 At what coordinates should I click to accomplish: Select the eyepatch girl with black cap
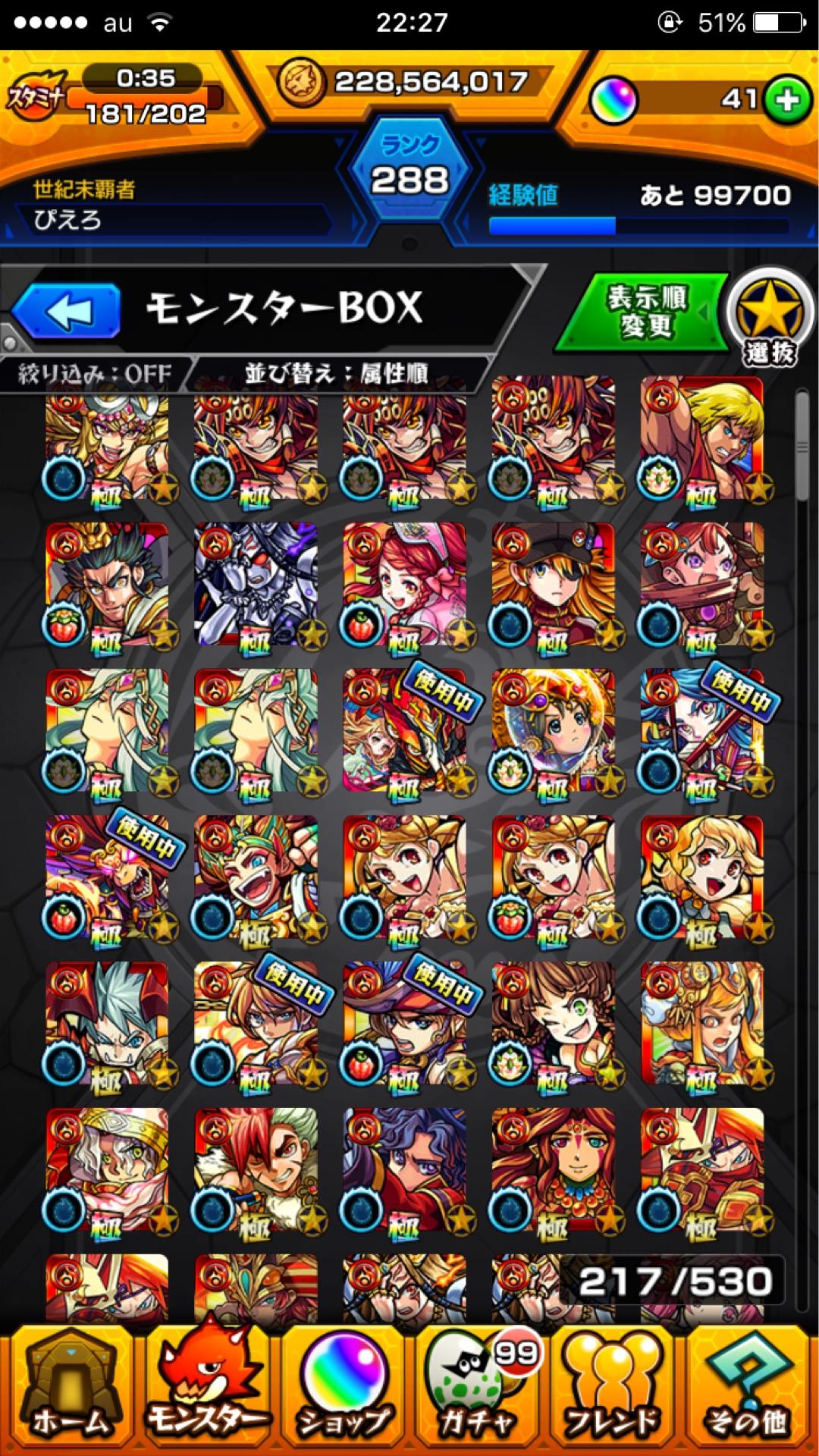pyautogui.click(x=553, y=584)
